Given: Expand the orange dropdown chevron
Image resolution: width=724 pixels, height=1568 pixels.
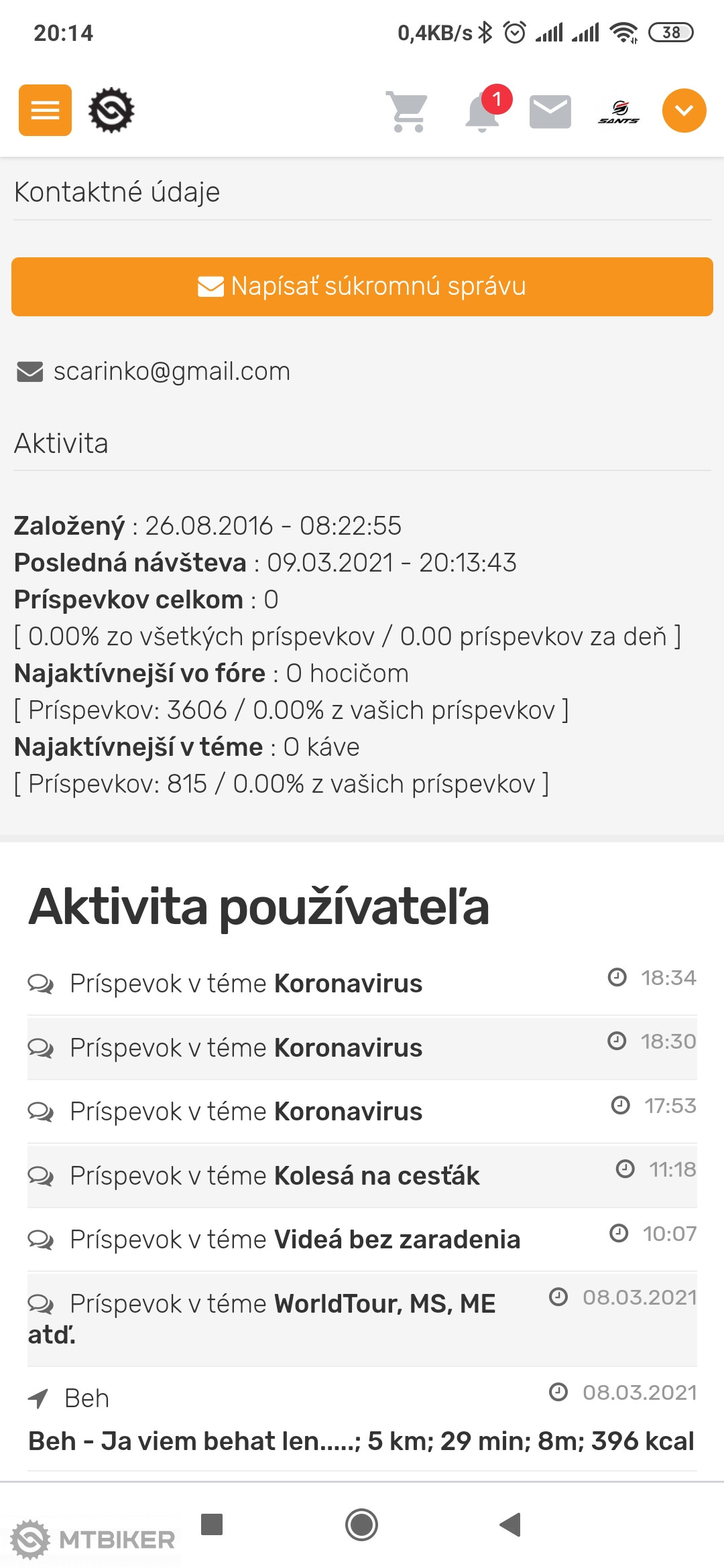Looking at the screenshot, I should [x=684, y=111].
